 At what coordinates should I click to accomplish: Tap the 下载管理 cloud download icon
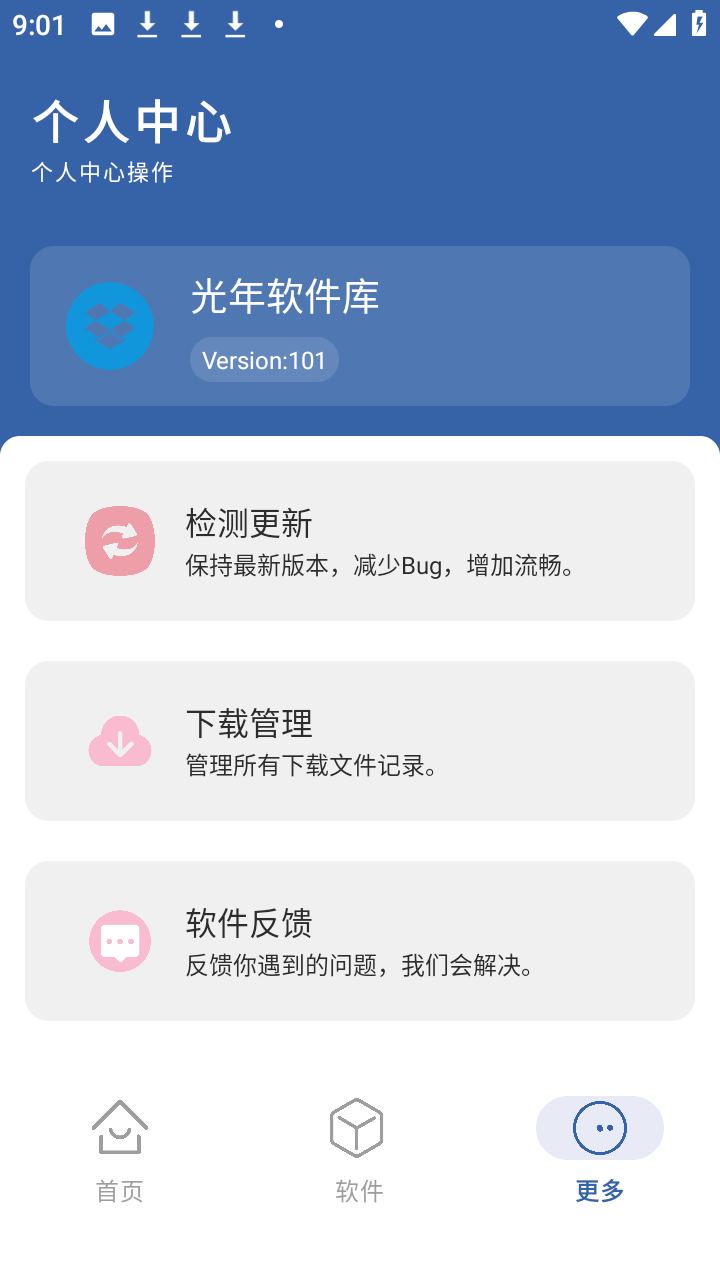click(120, 740)
